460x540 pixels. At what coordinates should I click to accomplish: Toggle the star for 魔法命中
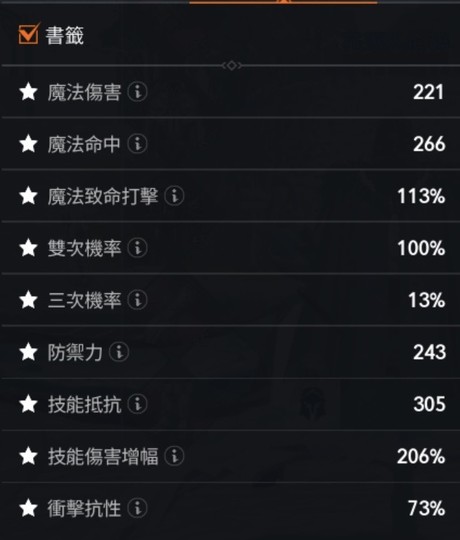[x=29, y=144]
